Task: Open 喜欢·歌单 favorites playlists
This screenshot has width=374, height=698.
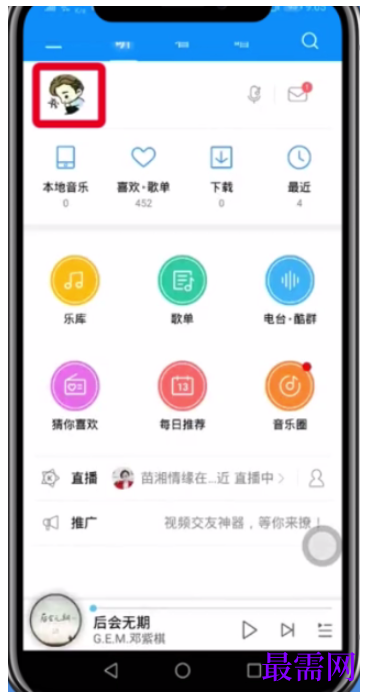Action: click(x=143, y=176)
